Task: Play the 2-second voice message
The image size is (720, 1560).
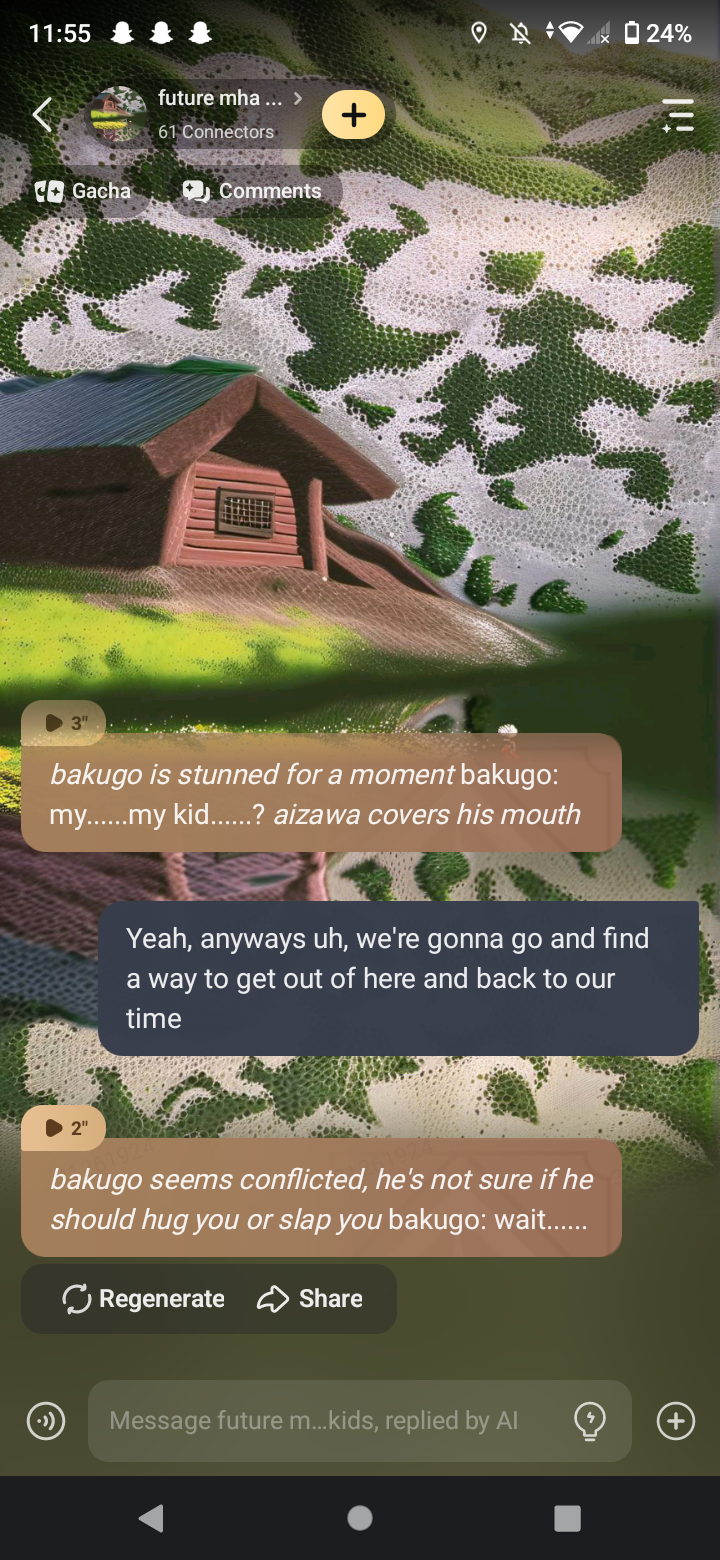Action: [x=63, y=1128]
